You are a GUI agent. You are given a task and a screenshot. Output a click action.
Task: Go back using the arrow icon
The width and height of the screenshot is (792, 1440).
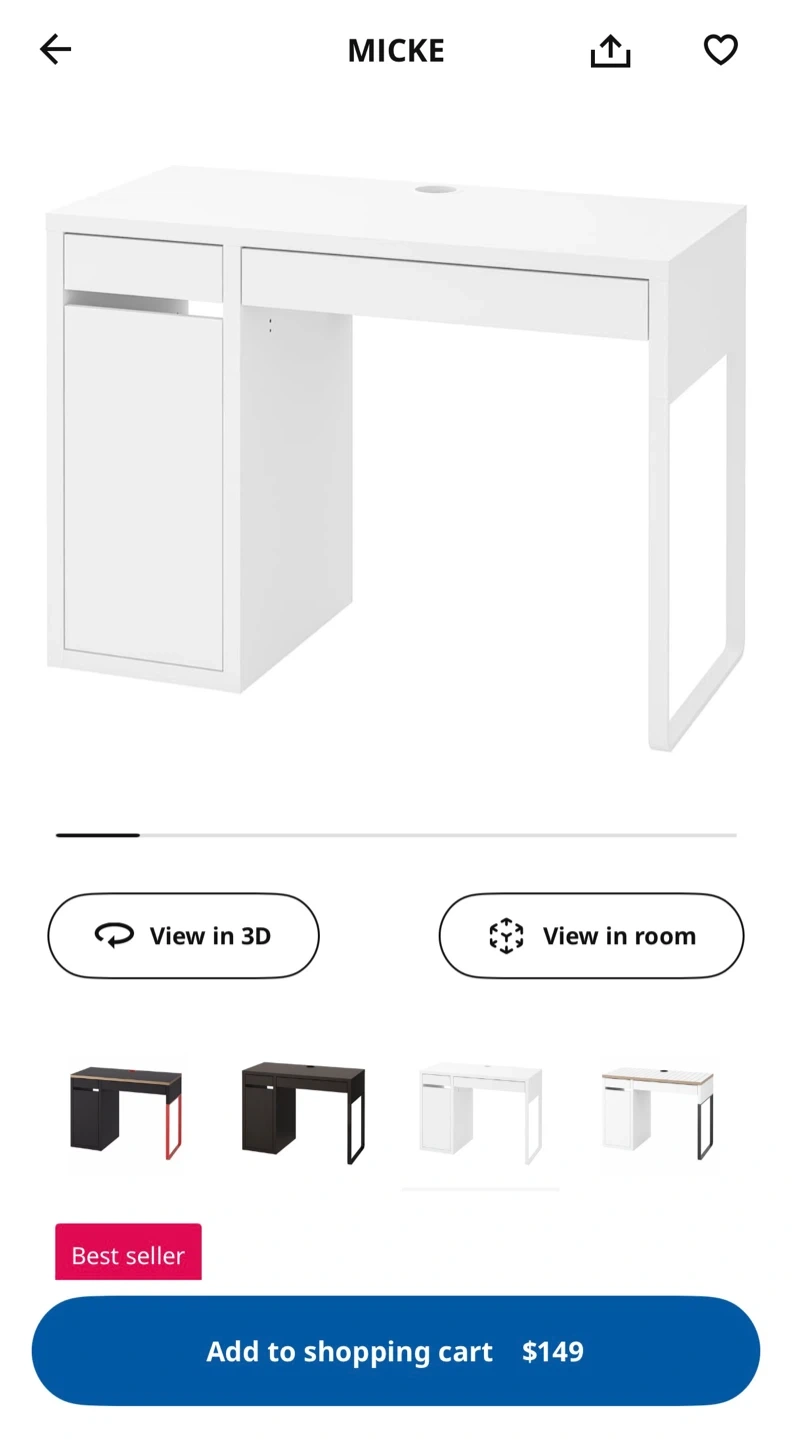pyautogui.click(x=55, y=49)
